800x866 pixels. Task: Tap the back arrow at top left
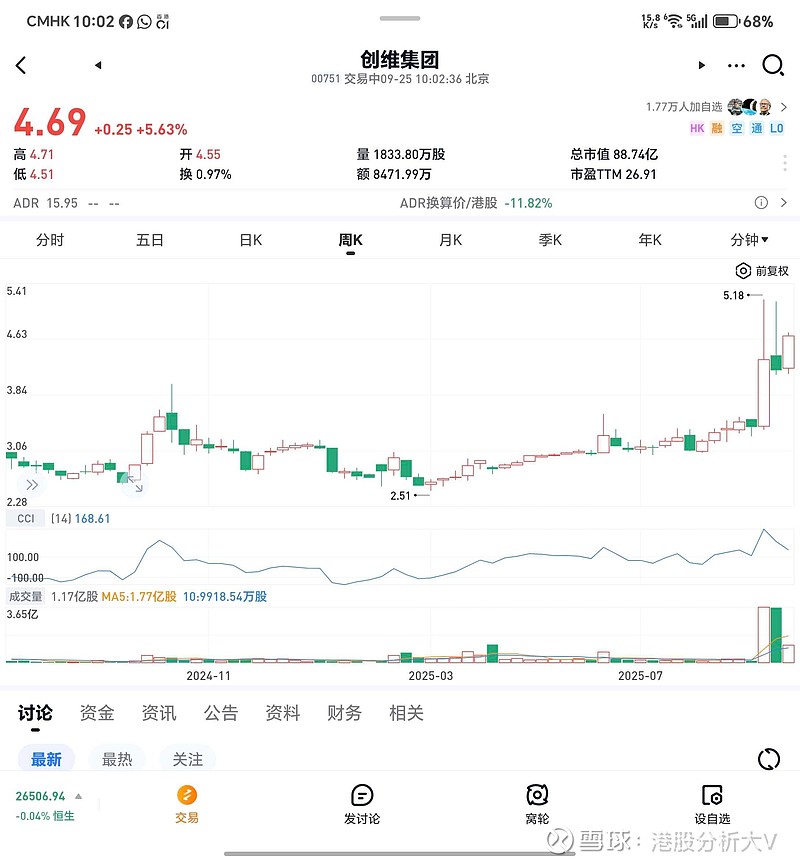[x=21, y=65]
